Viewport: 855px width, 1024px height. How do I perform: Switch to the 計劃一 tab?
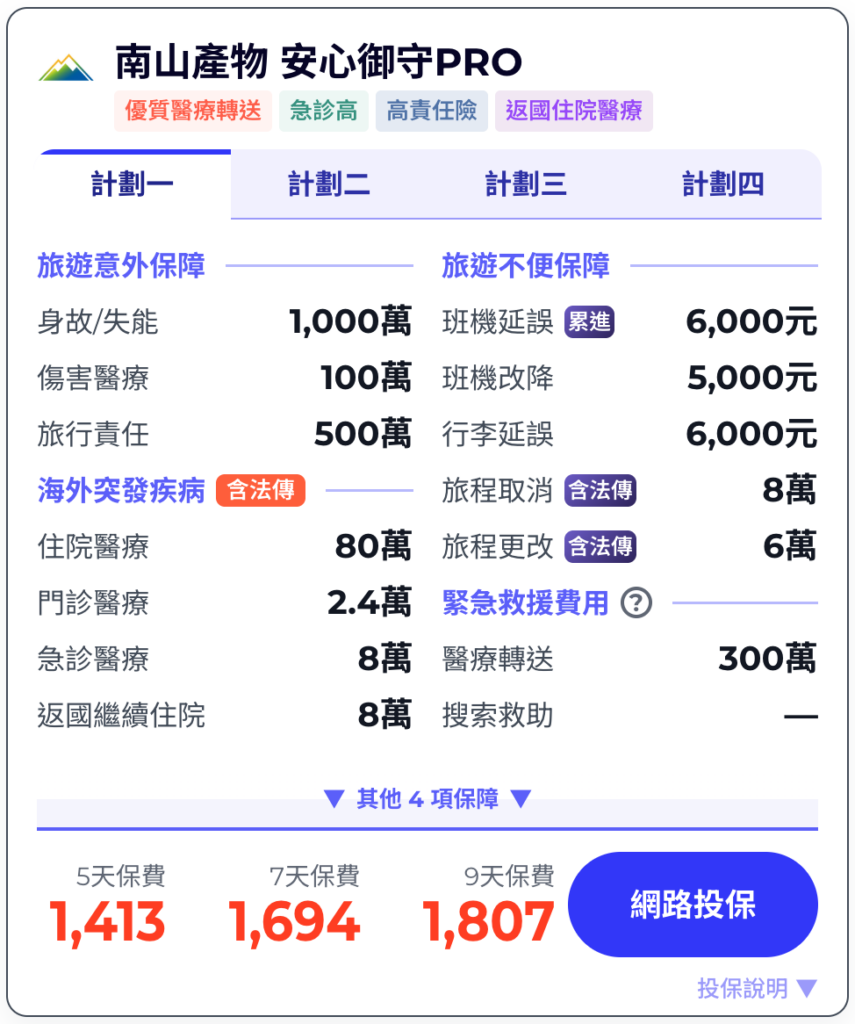(x=133, y=185)
